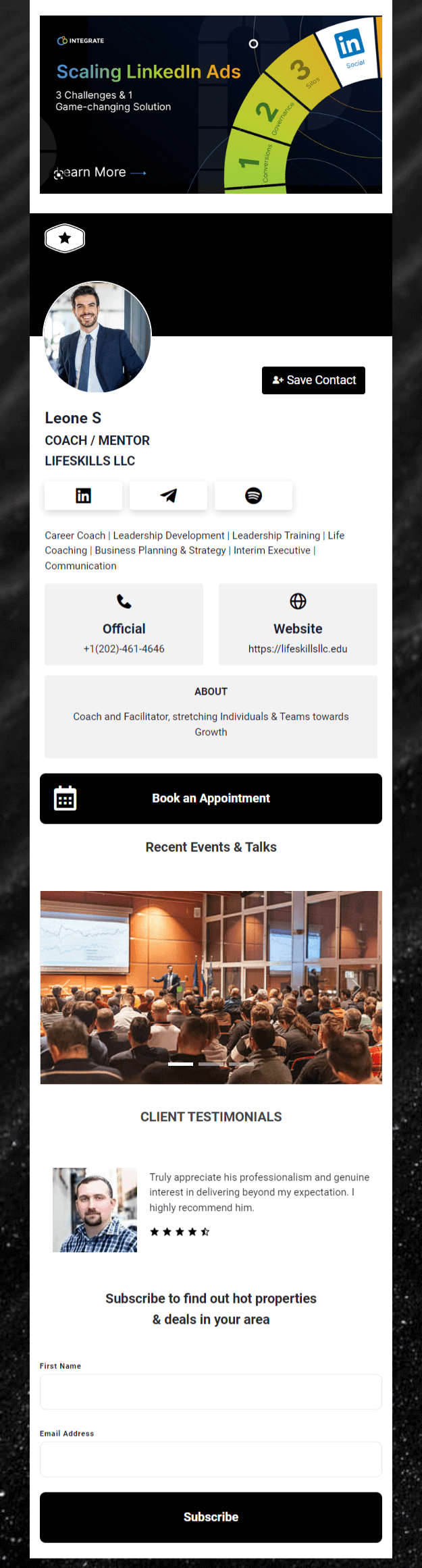Tap the Subscribe button
422x1568 pixels.
pos(211,1517)
